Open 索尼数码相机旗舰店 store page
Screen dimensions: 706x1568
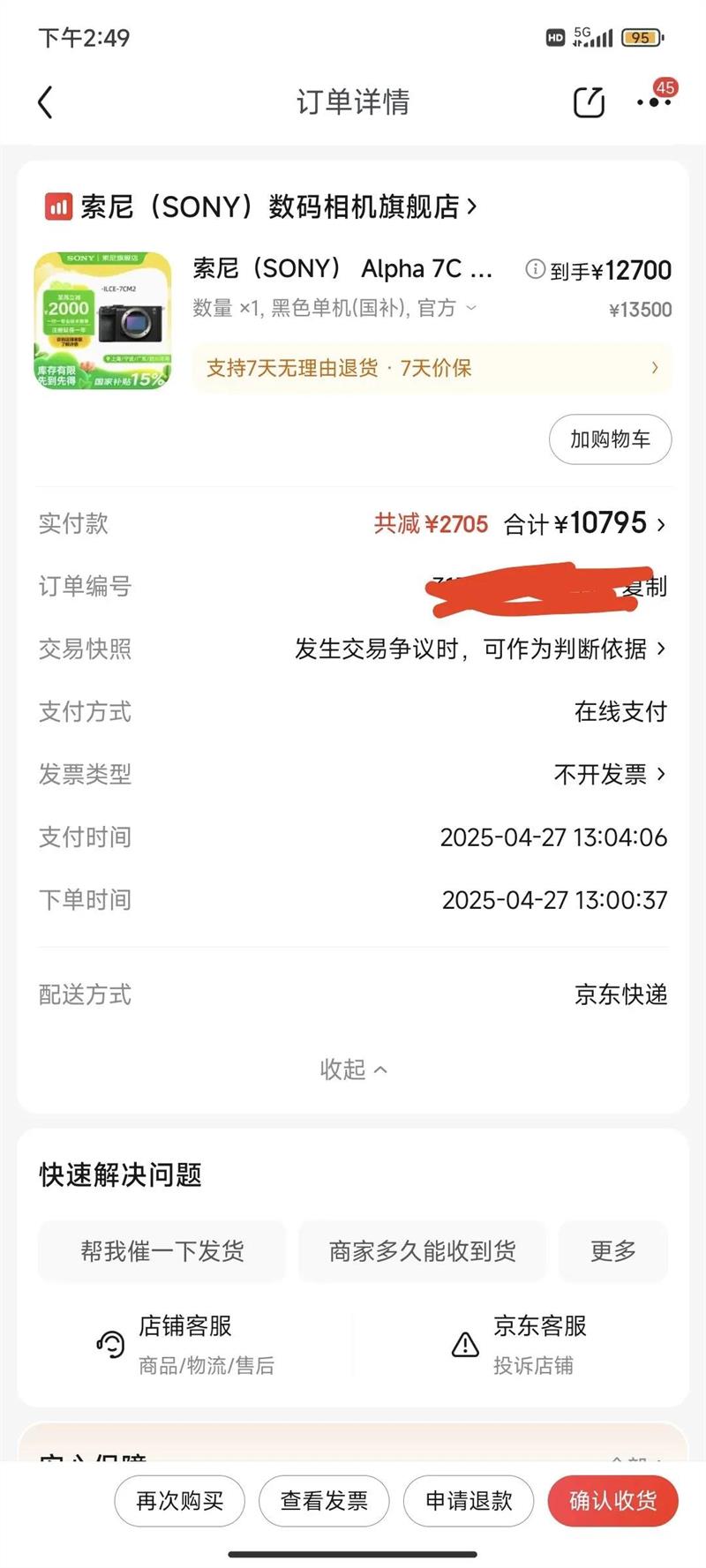click(x=261, y=207)
